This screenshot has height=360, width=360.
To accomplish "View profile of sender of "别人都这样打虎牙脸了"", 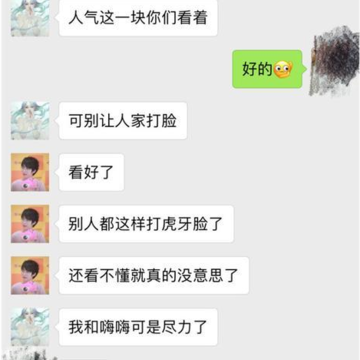I will click(30, 224).
